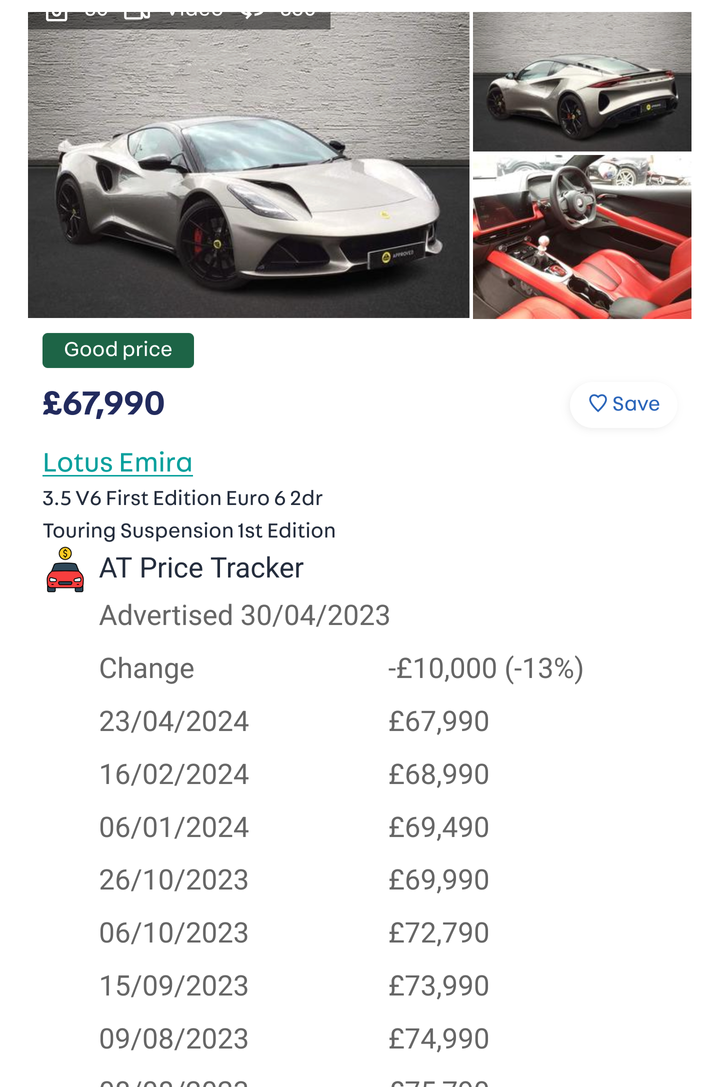720x1087 pixels.
Task: Click the Advertised 30/04/2023 date
Action: (x=246, y=615)
